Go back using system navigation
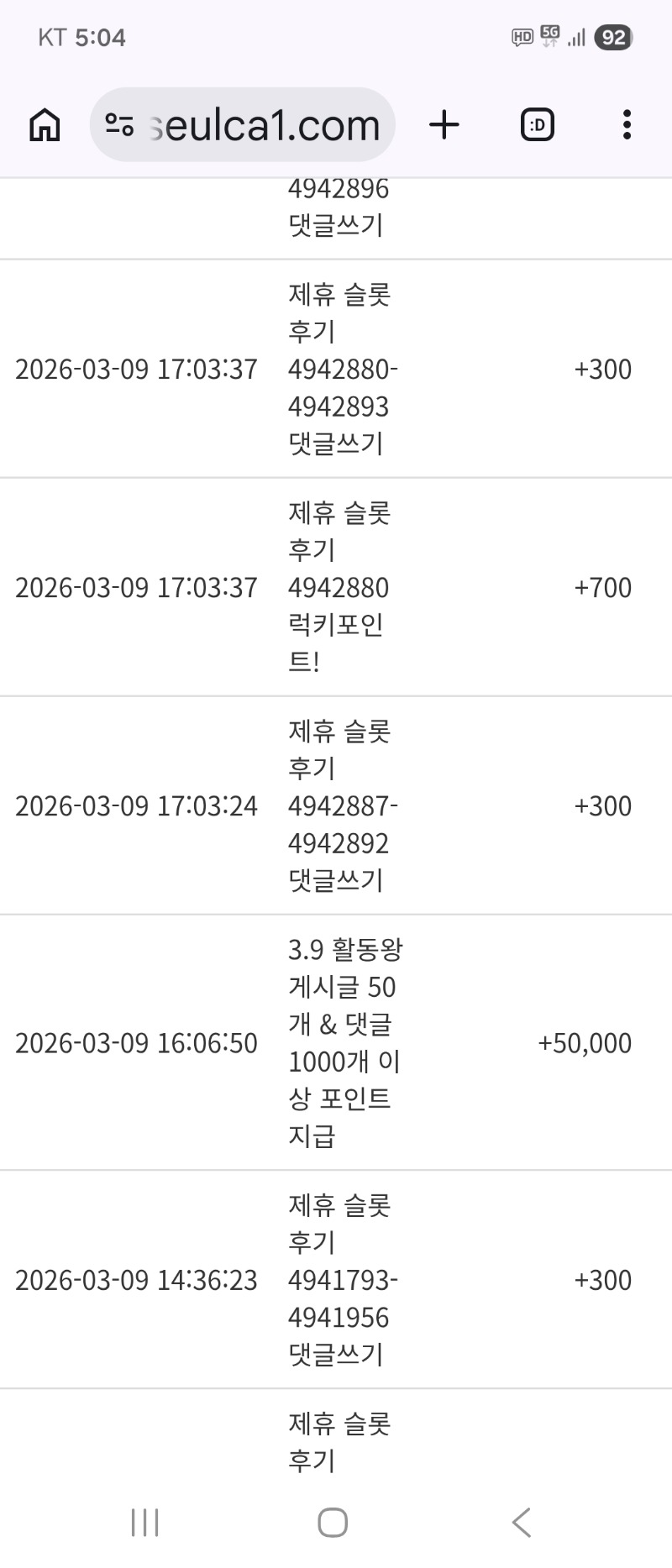The width and height of the screenshot is (672, 1568). (x=521, y=1522)
